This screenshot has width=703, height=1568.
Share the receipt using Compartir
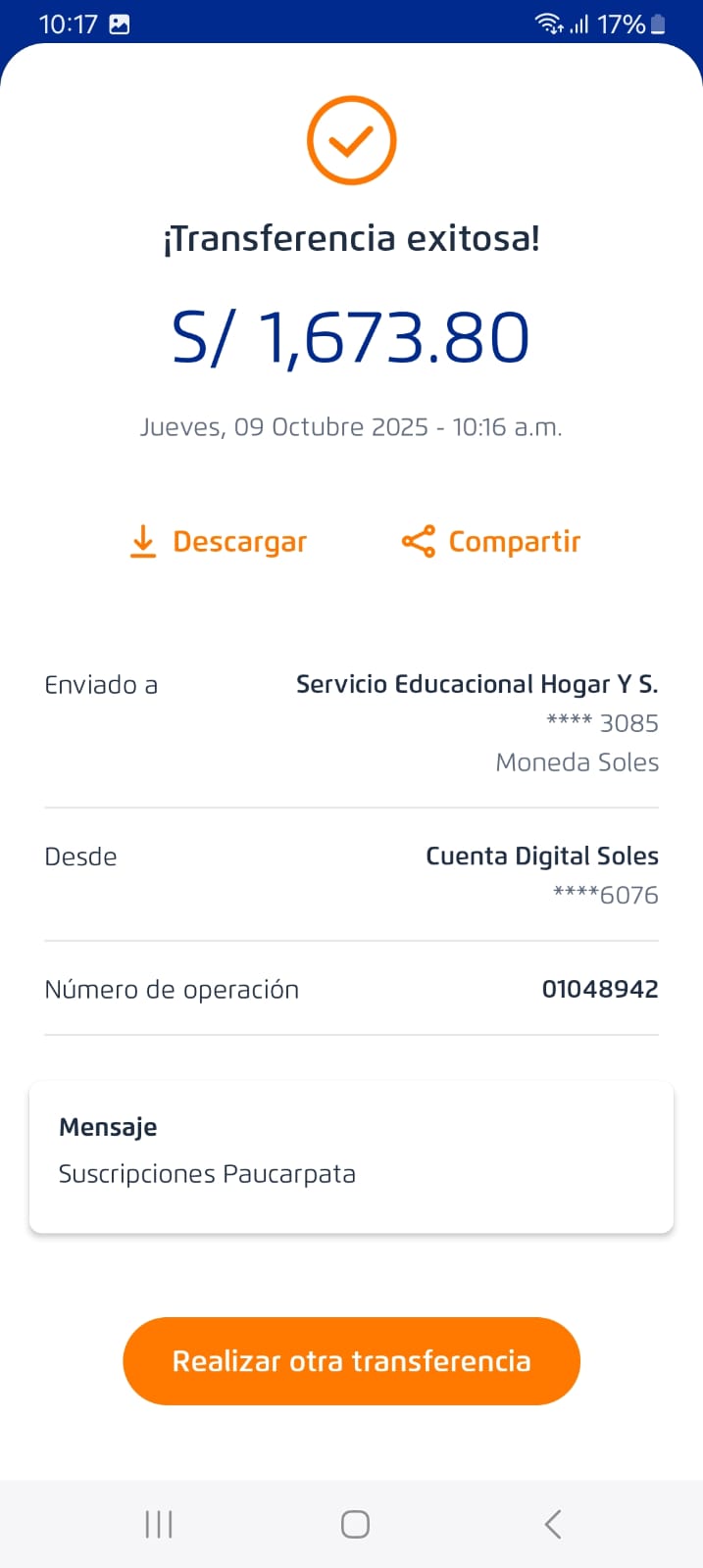491,542
